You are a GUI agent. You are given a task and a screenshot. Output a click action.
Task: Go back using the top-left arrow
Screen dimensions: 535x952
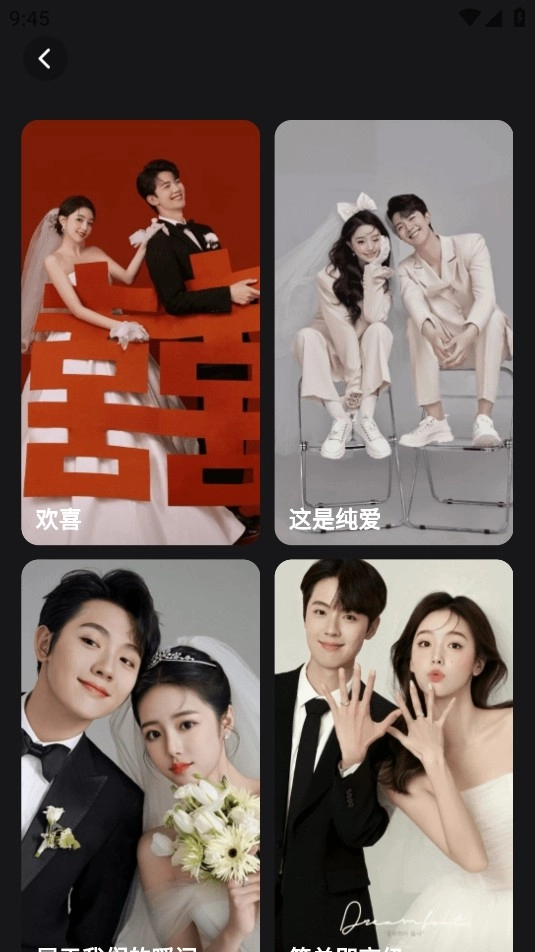45,58
